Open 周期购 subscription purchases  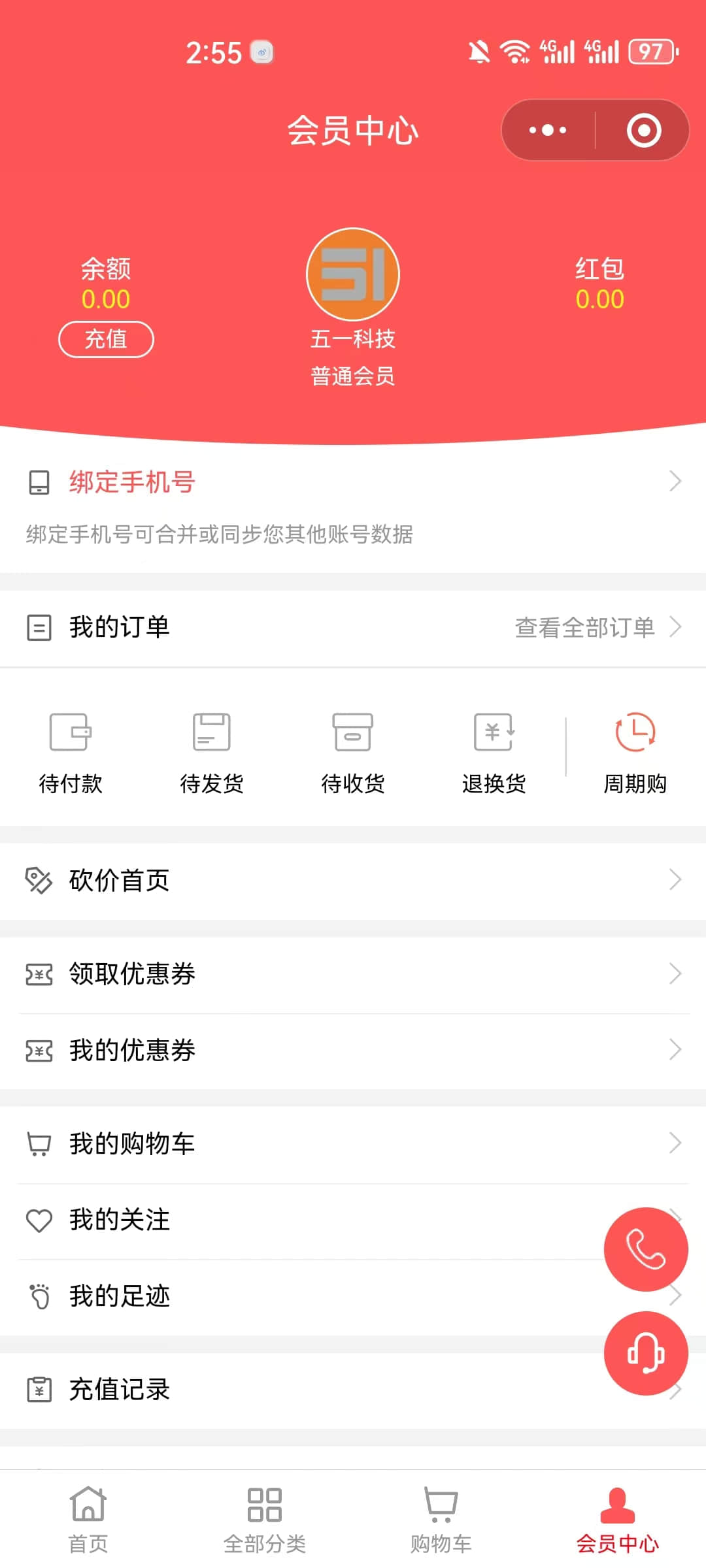tap(635, 753)
